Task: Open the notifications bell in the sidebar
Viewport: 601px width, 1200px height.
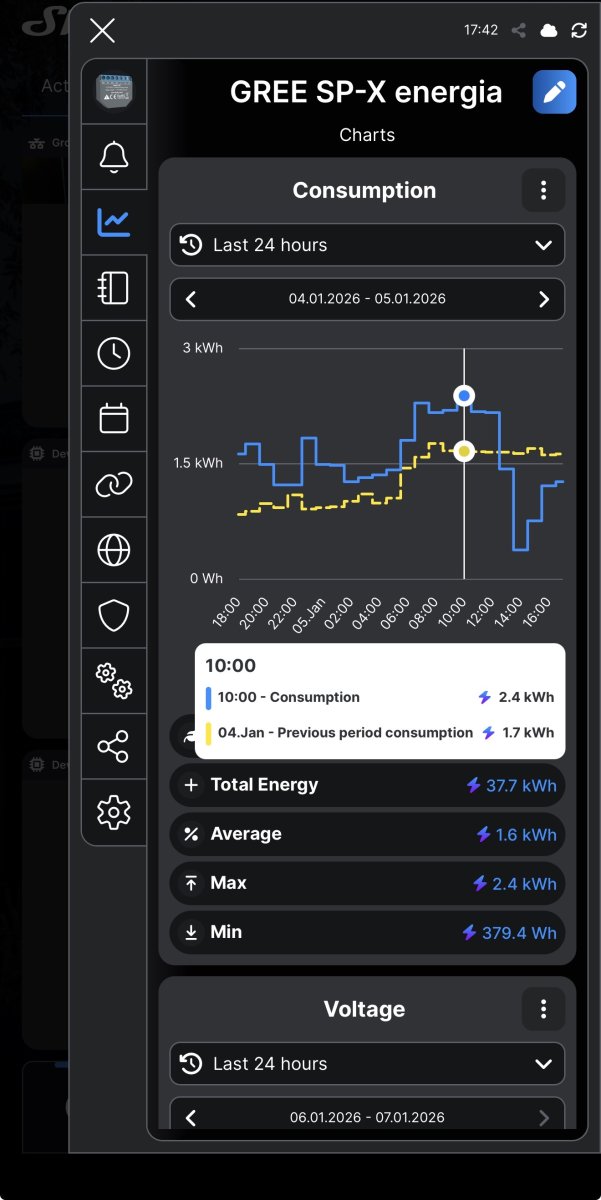Action: tap(114, 157)
